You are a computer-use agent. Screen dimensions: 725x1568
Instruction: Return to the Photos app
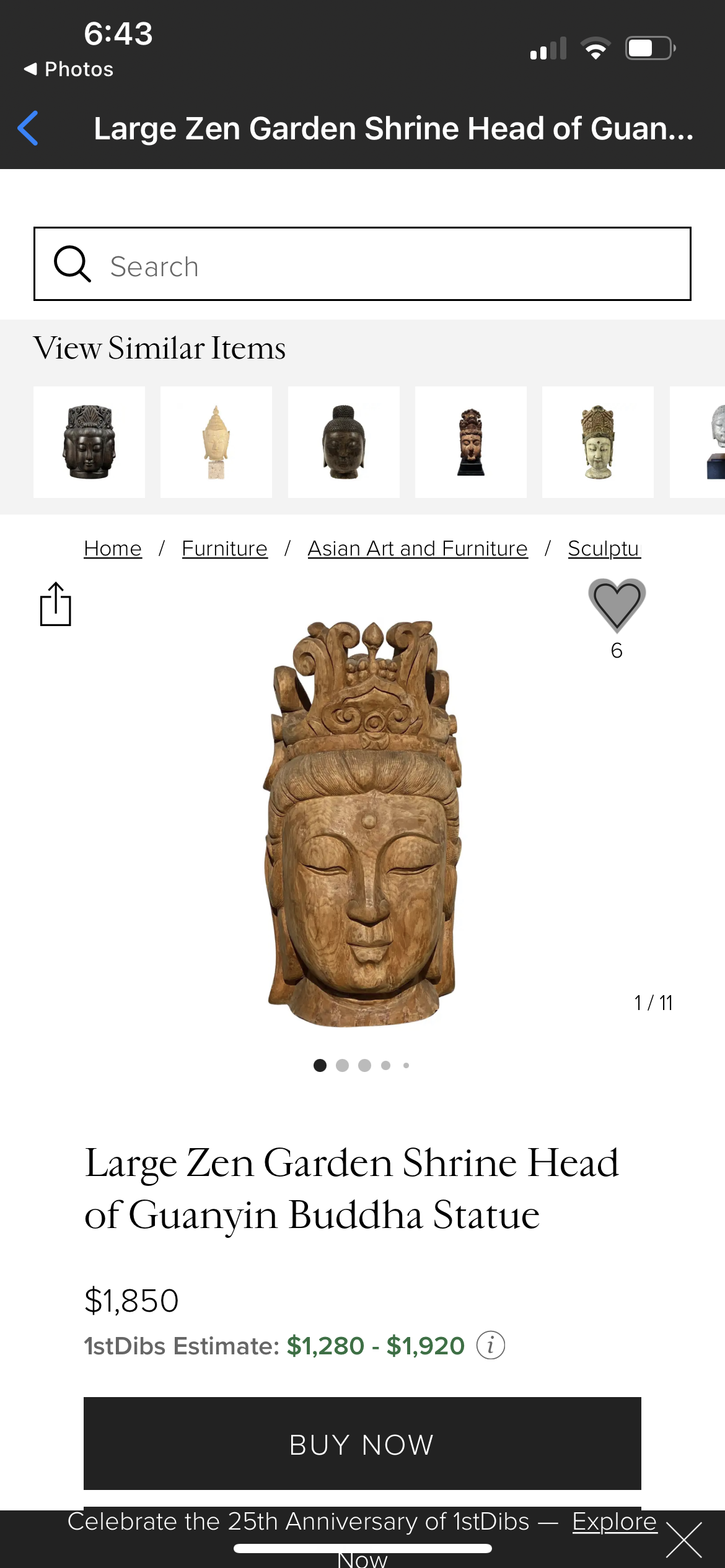pos(69,69)
